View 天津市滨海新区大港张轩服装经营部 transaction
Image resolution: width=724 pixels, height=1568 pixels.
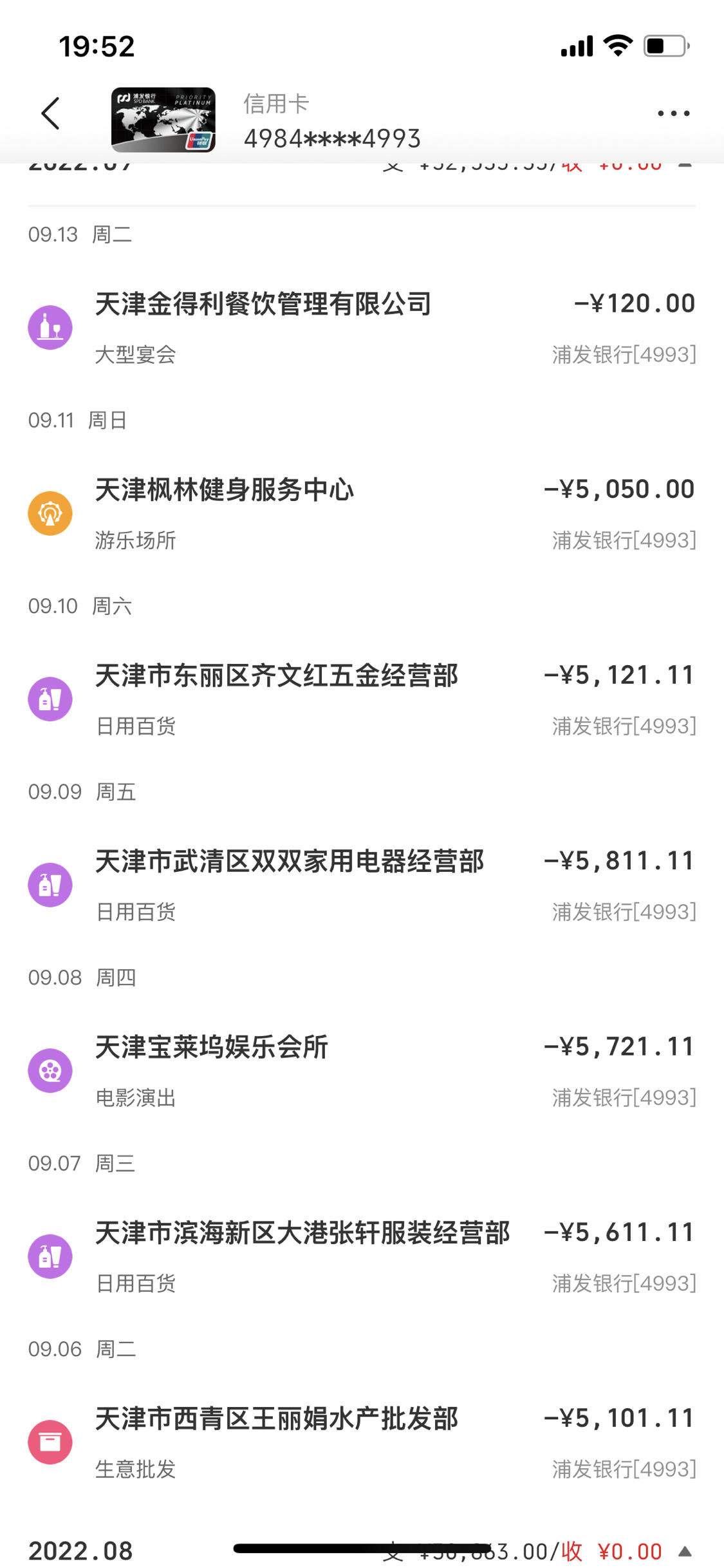[x=362, y=1257]
